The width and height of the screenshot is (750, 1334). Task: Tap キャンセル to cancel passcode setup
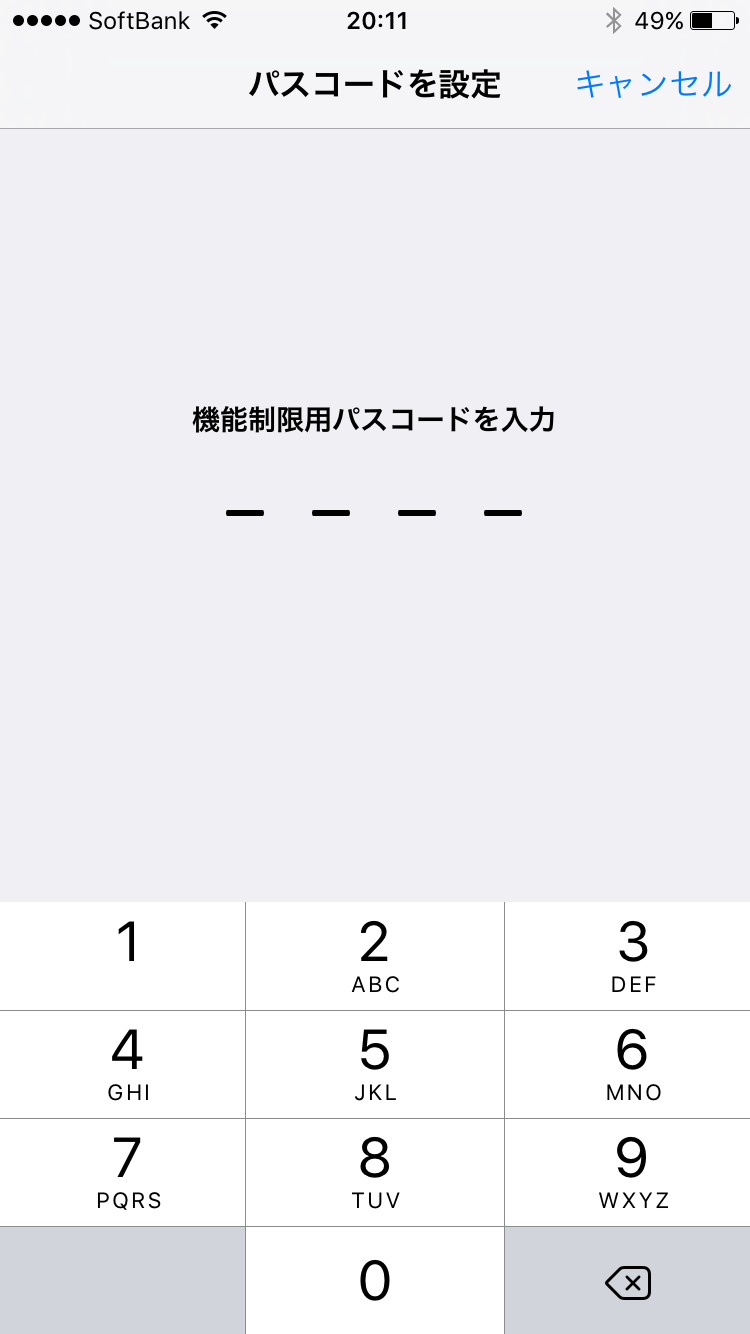click(x=653, y=84)
